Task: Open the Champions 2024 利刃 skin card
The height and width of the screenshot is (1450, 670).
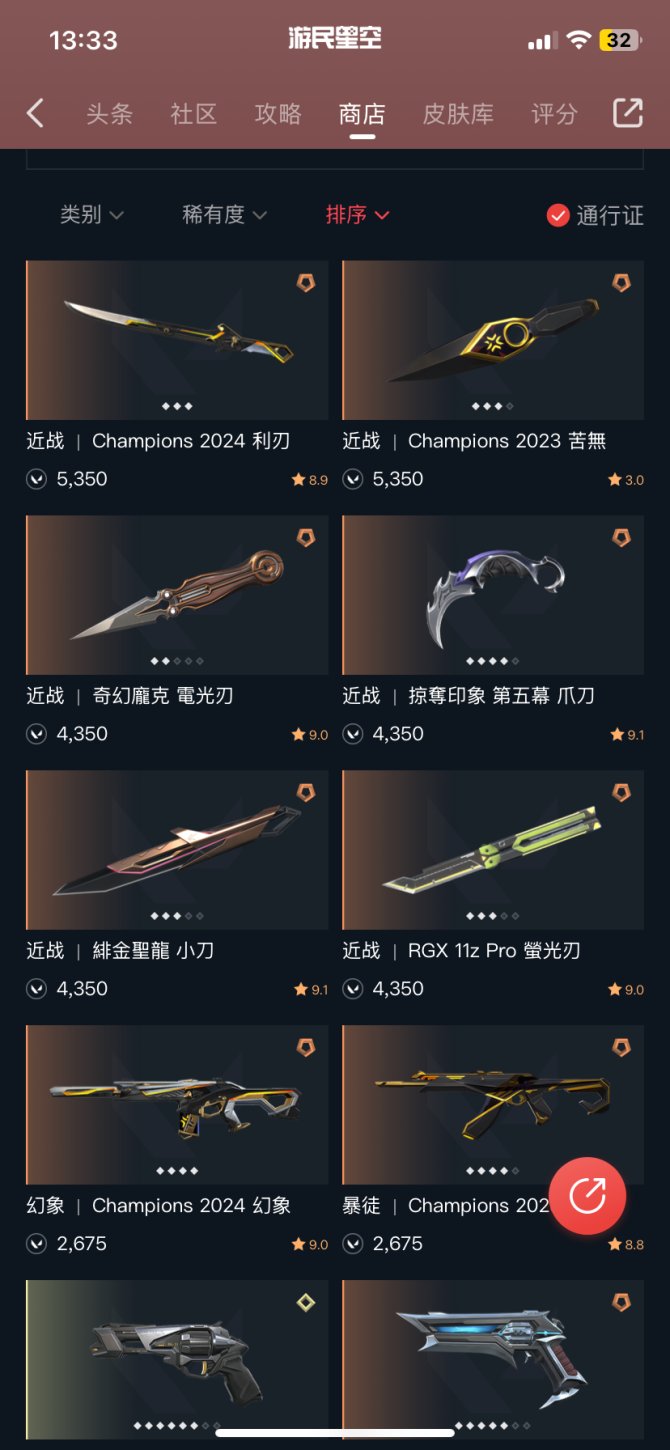Action: click(177, 341)
